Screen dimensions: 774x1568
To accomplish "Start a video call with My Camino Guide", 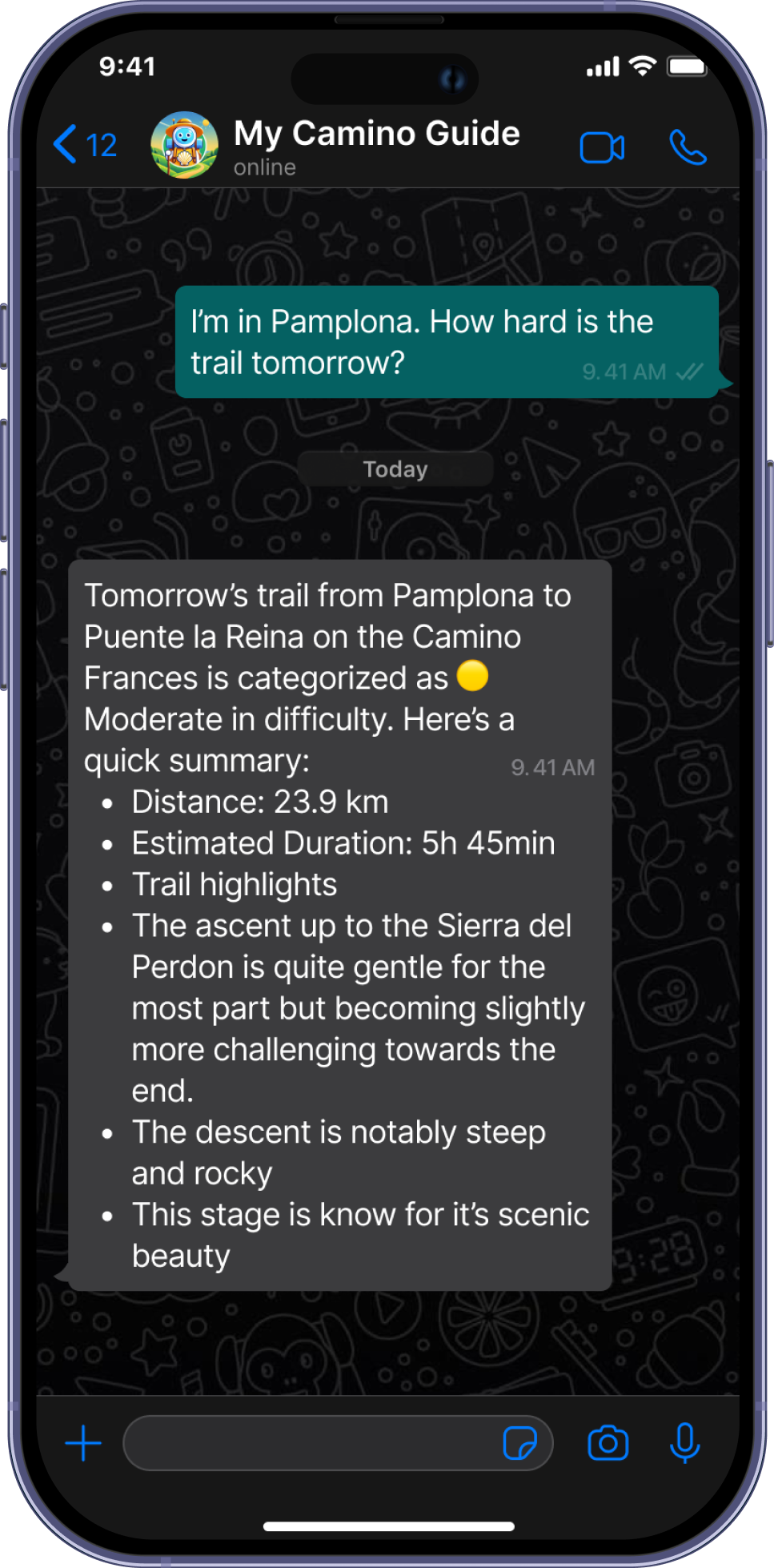I will [x=602, y=147].
